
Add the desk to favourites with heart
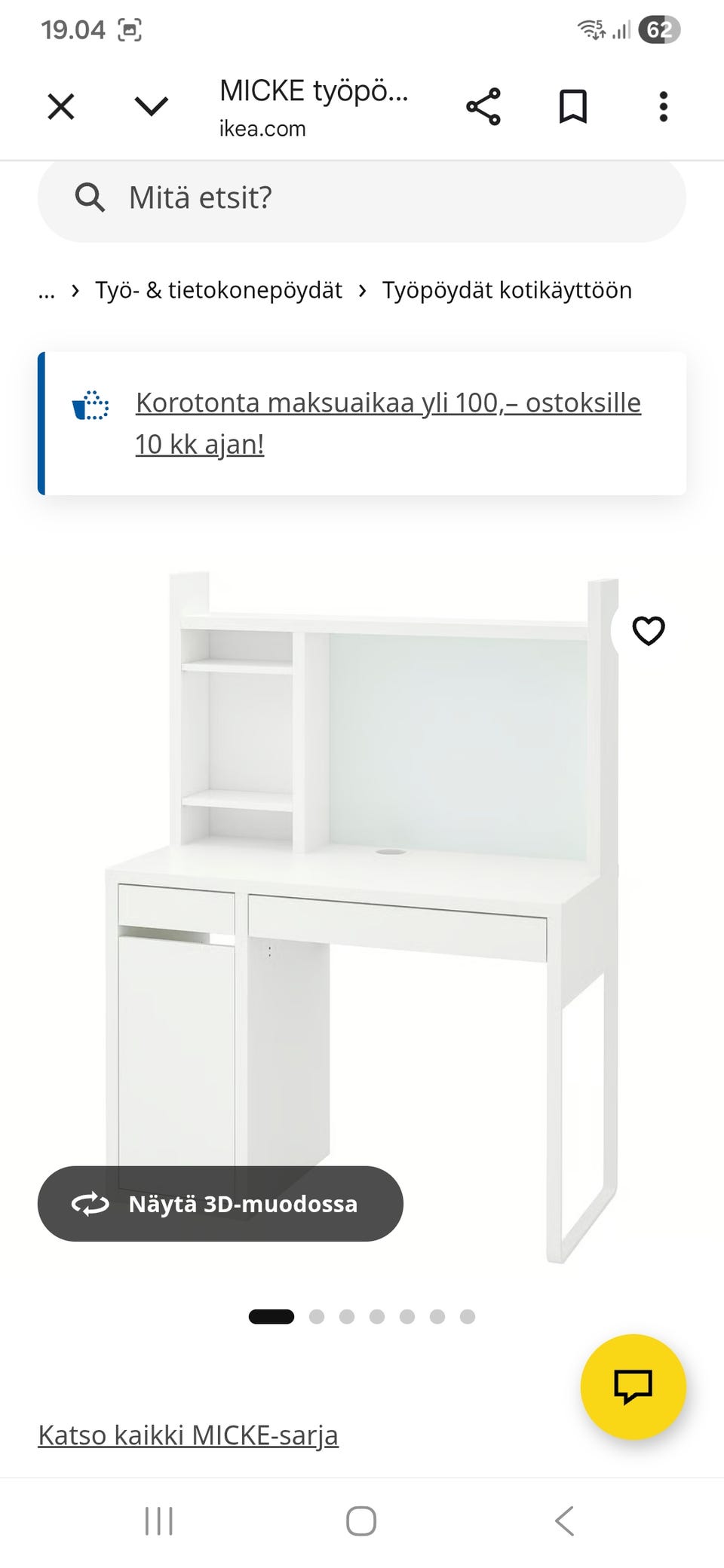tap(648, 631)
